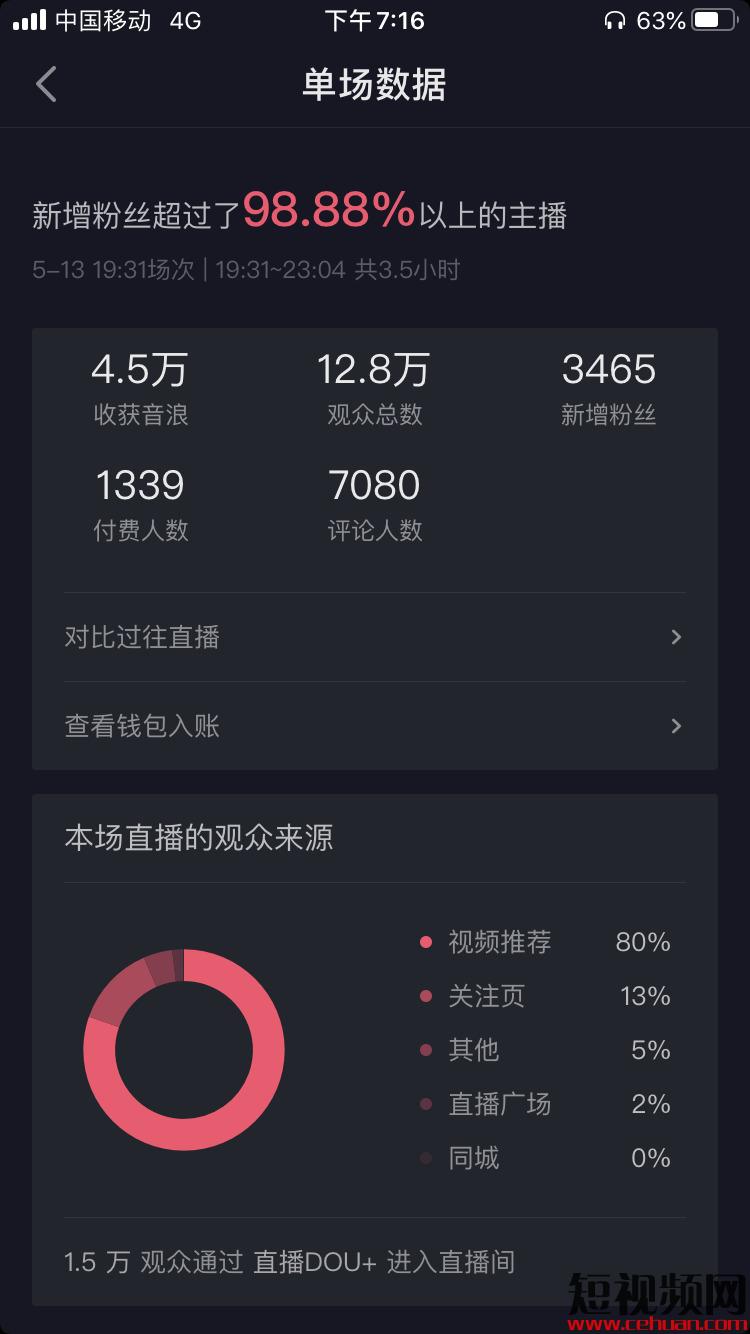Go back from 单场数据 page

[46, 85]
